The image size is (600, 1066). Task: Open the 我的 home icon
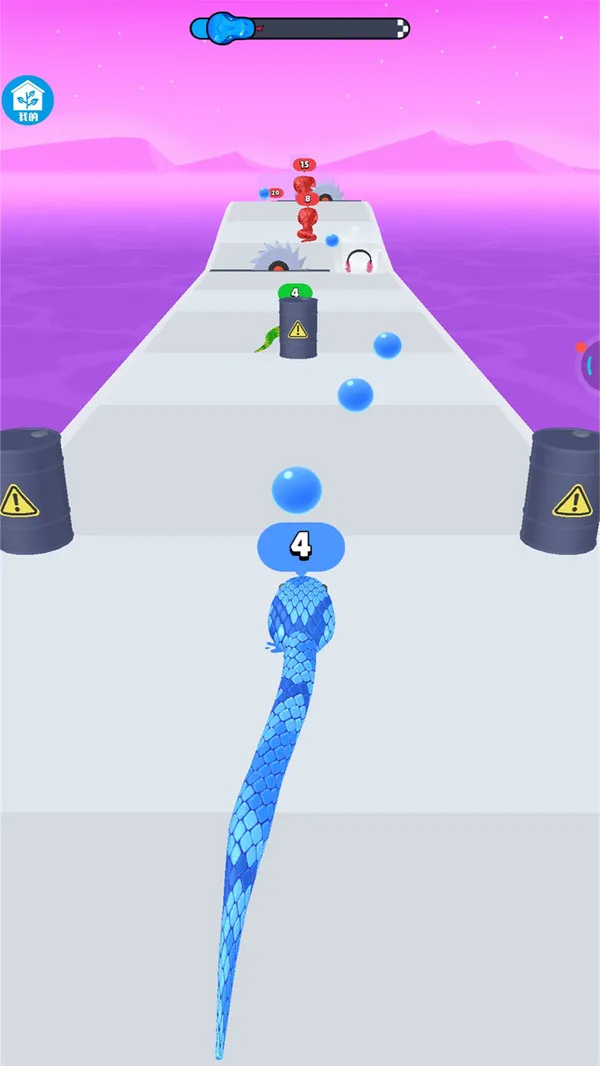point(27,99)
